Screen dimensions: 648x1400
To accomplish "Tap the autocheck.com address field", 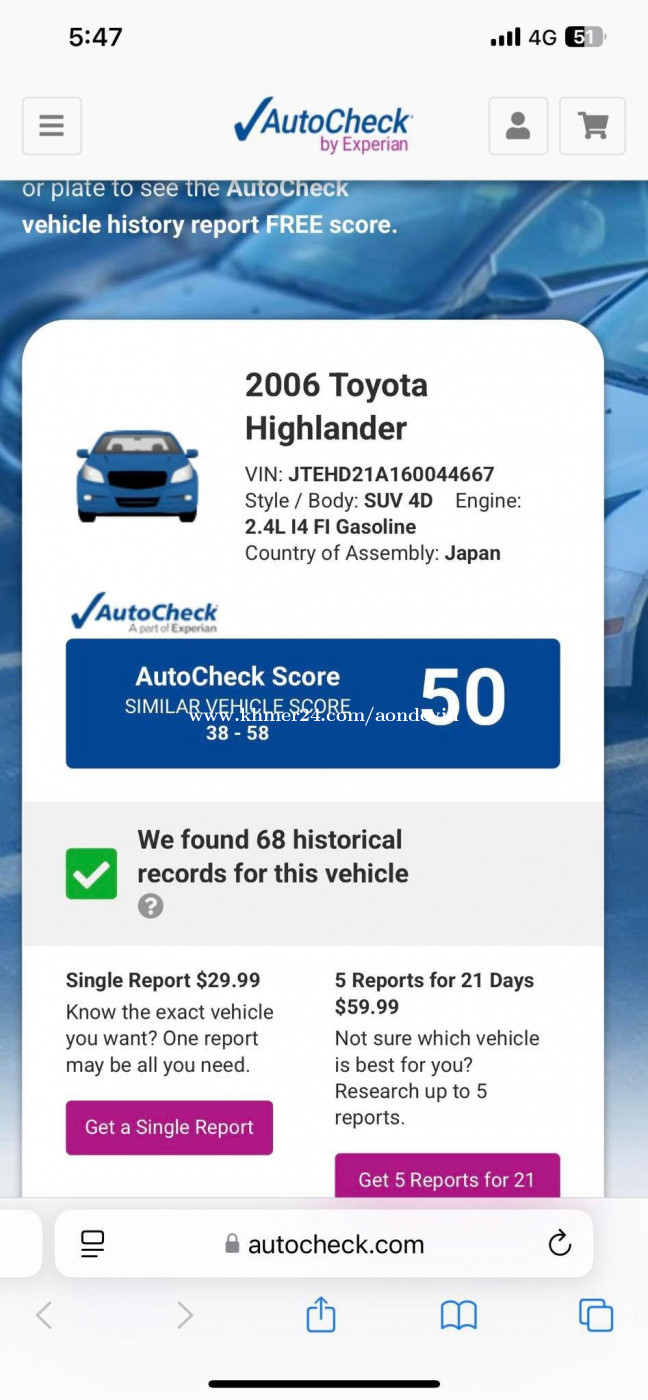I will (x=324, y=1244).
